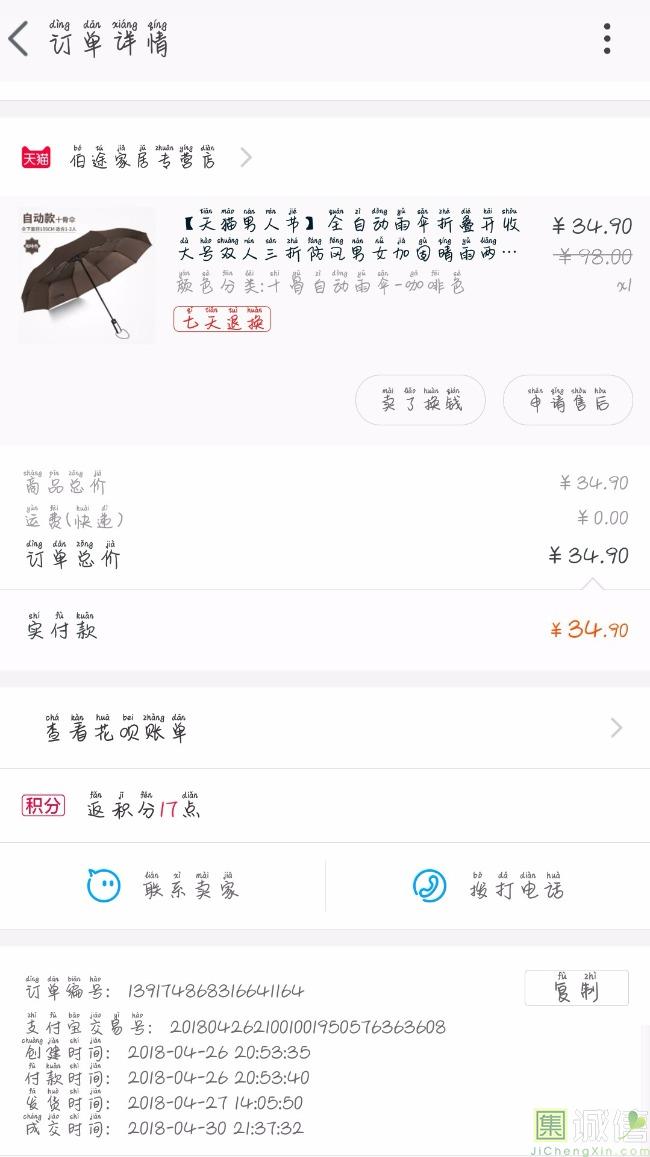Image resolution: width=650 pixels, height=1157 pixels.
Task: Copy the order number with 复制
Action: pos(576,988)
